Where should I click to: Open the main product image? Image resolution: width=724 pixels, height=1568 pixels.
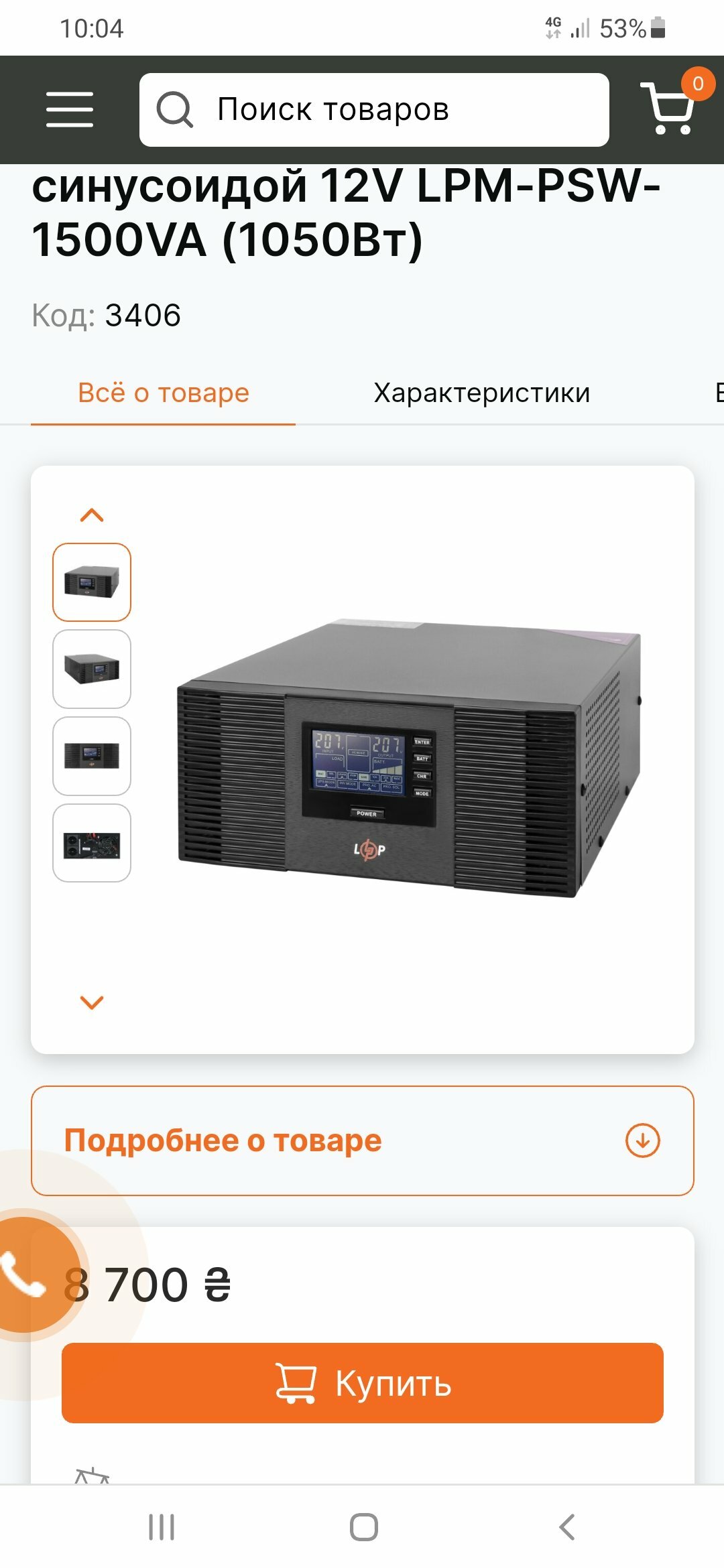[x=409, y=759]
